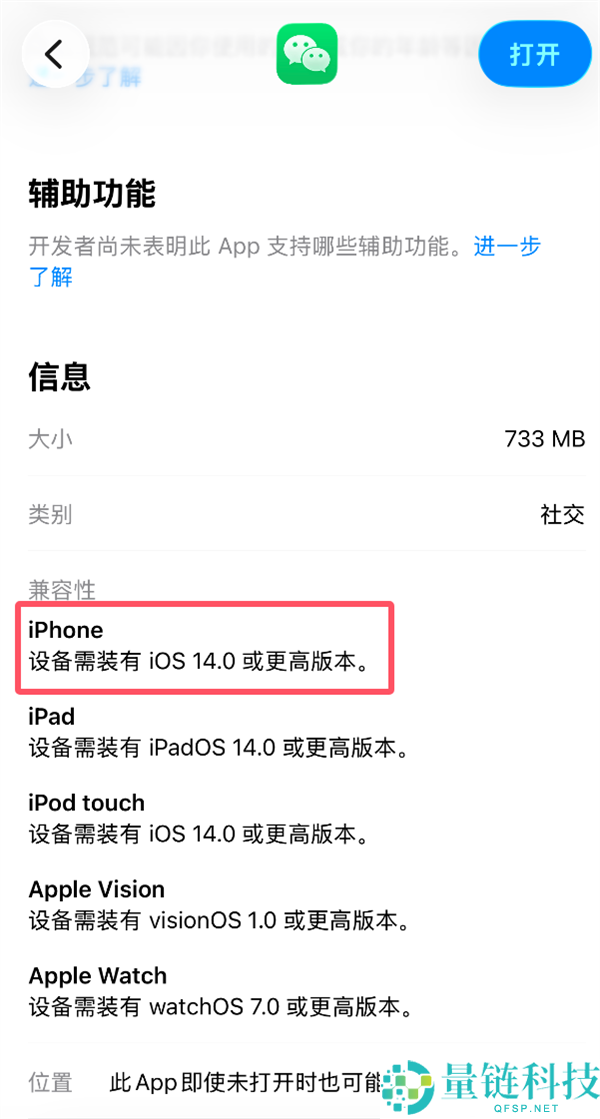Tap the 打开 button to open WeChat
Screen dimensions: 600x1119
pos(534,54)
